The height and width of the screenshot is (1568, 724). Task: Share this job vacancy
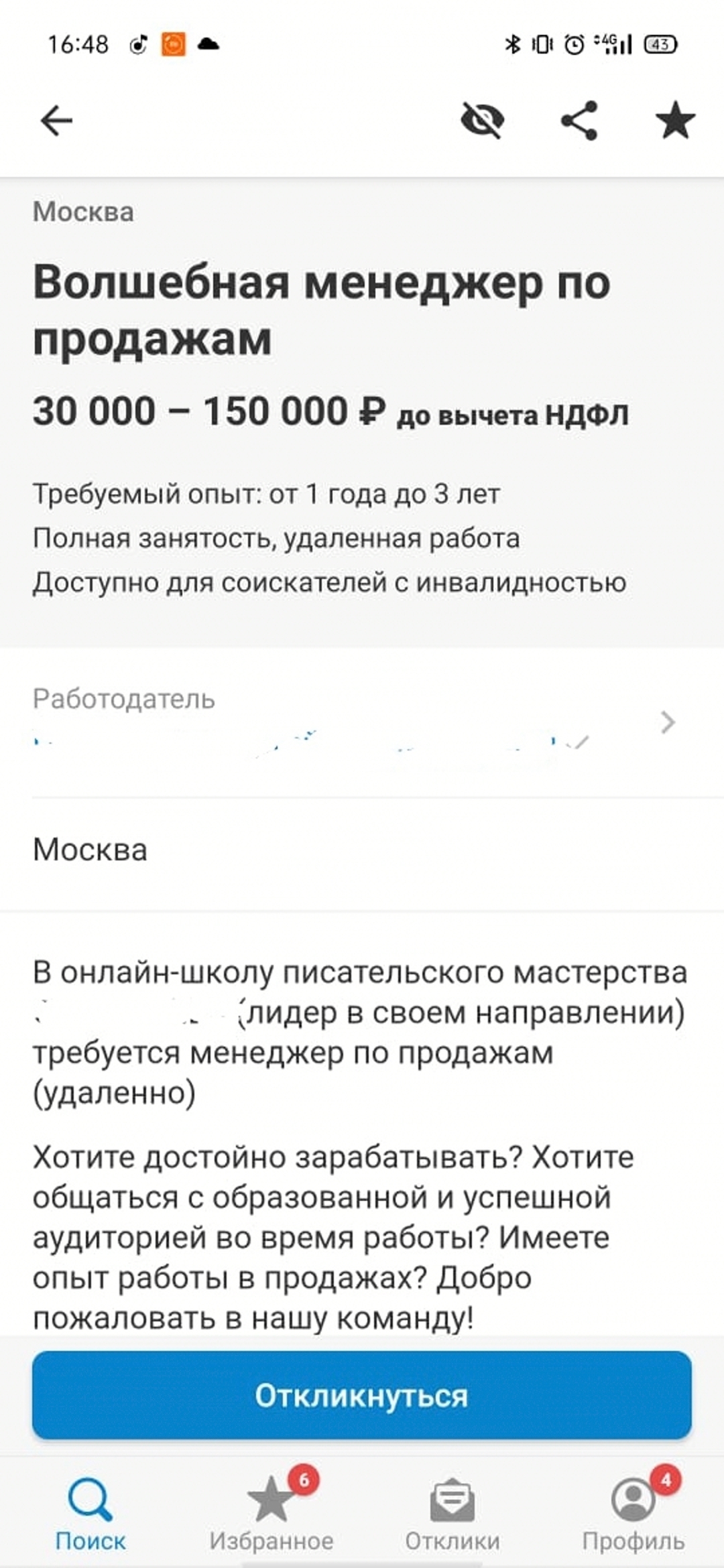click(579, 121)
